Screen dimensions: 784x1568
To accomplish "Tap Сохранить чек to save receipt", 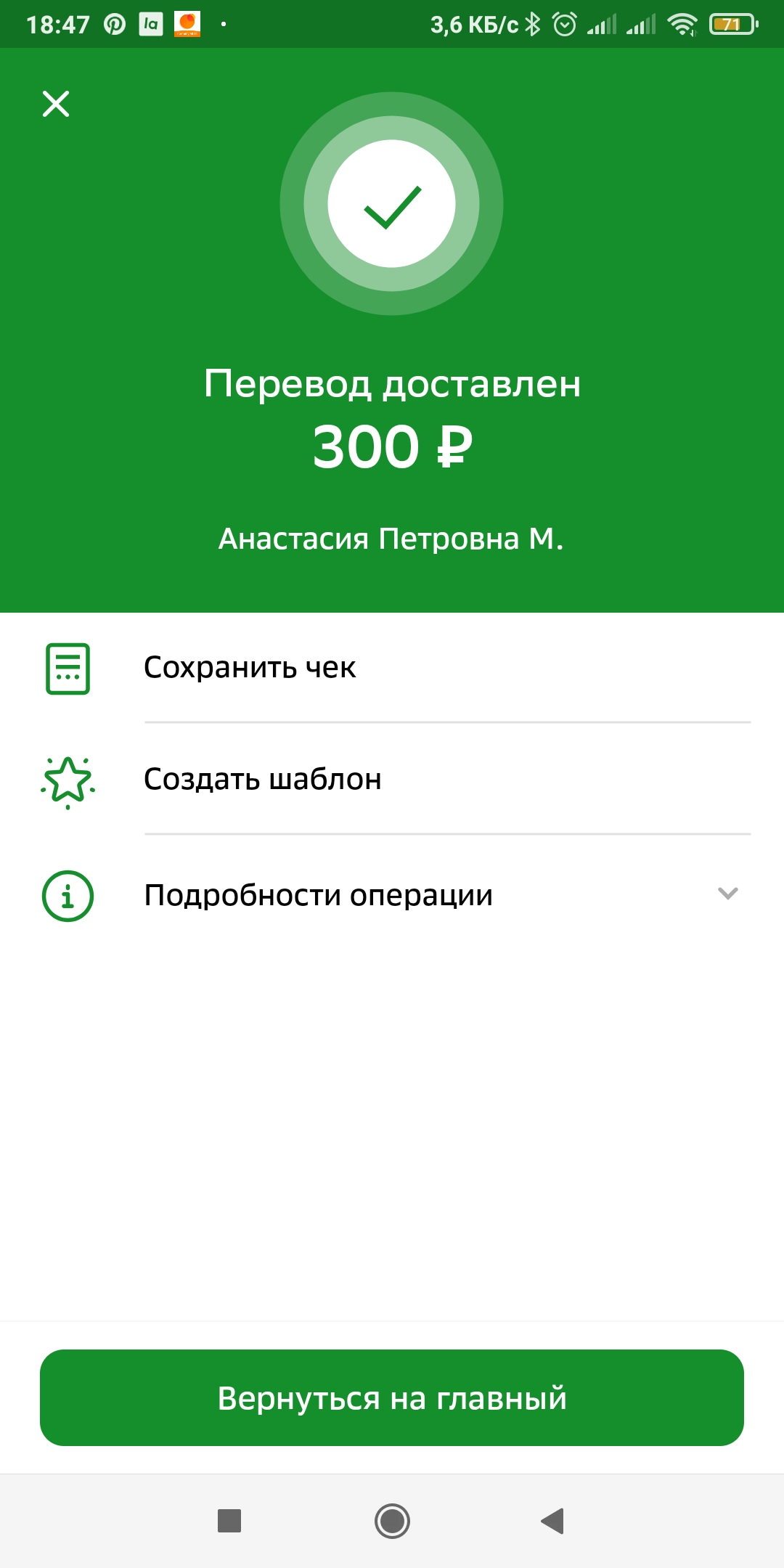I will [x=392, y=668].
